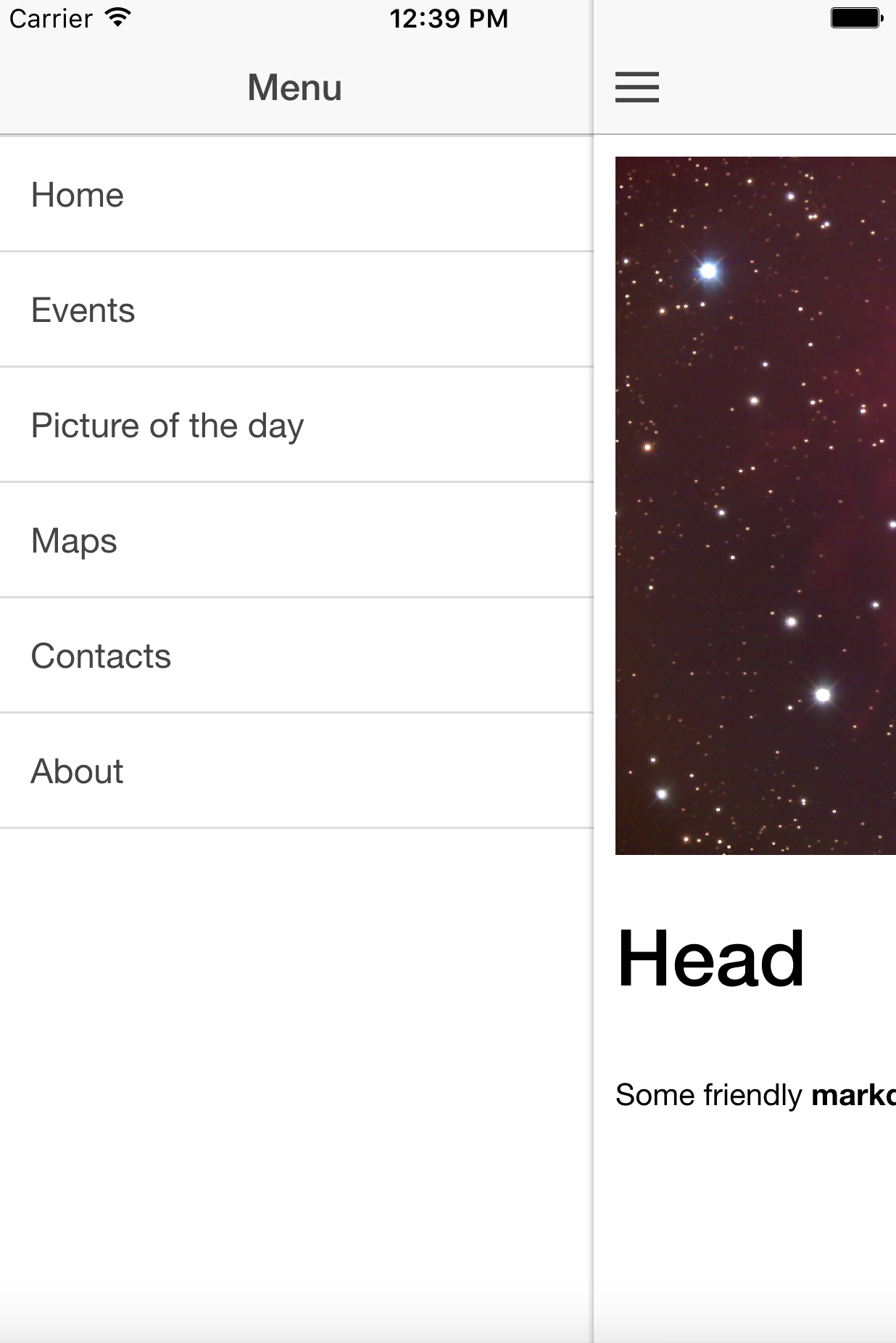Open the Contacts page
The width and height of the screenshot is (896, 1343).
point(101,656)
